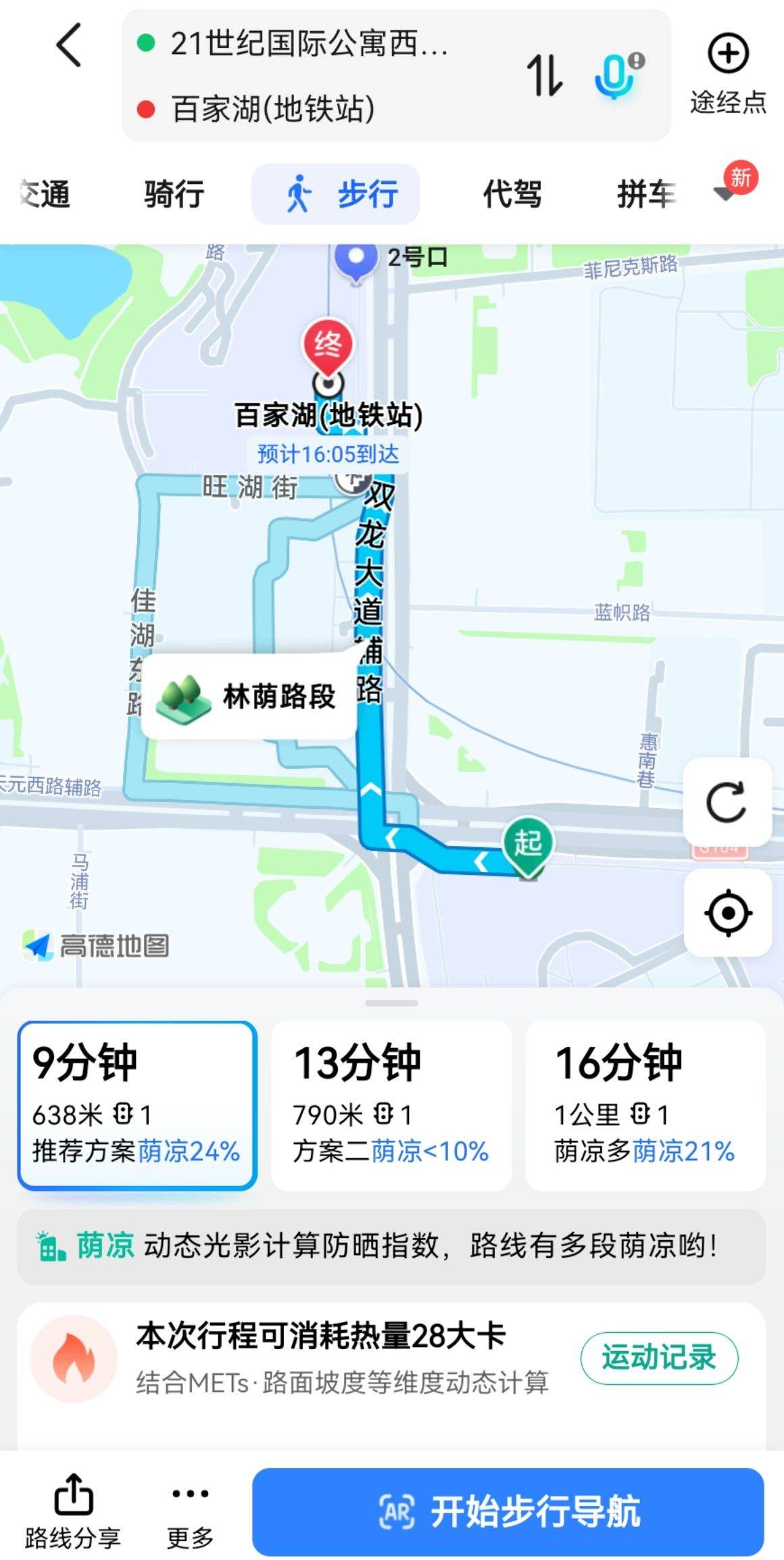Switch to the 骑行 tab
Viewport: 784px width, 1560px height.
pyautogui.click(x=174, y=194)
